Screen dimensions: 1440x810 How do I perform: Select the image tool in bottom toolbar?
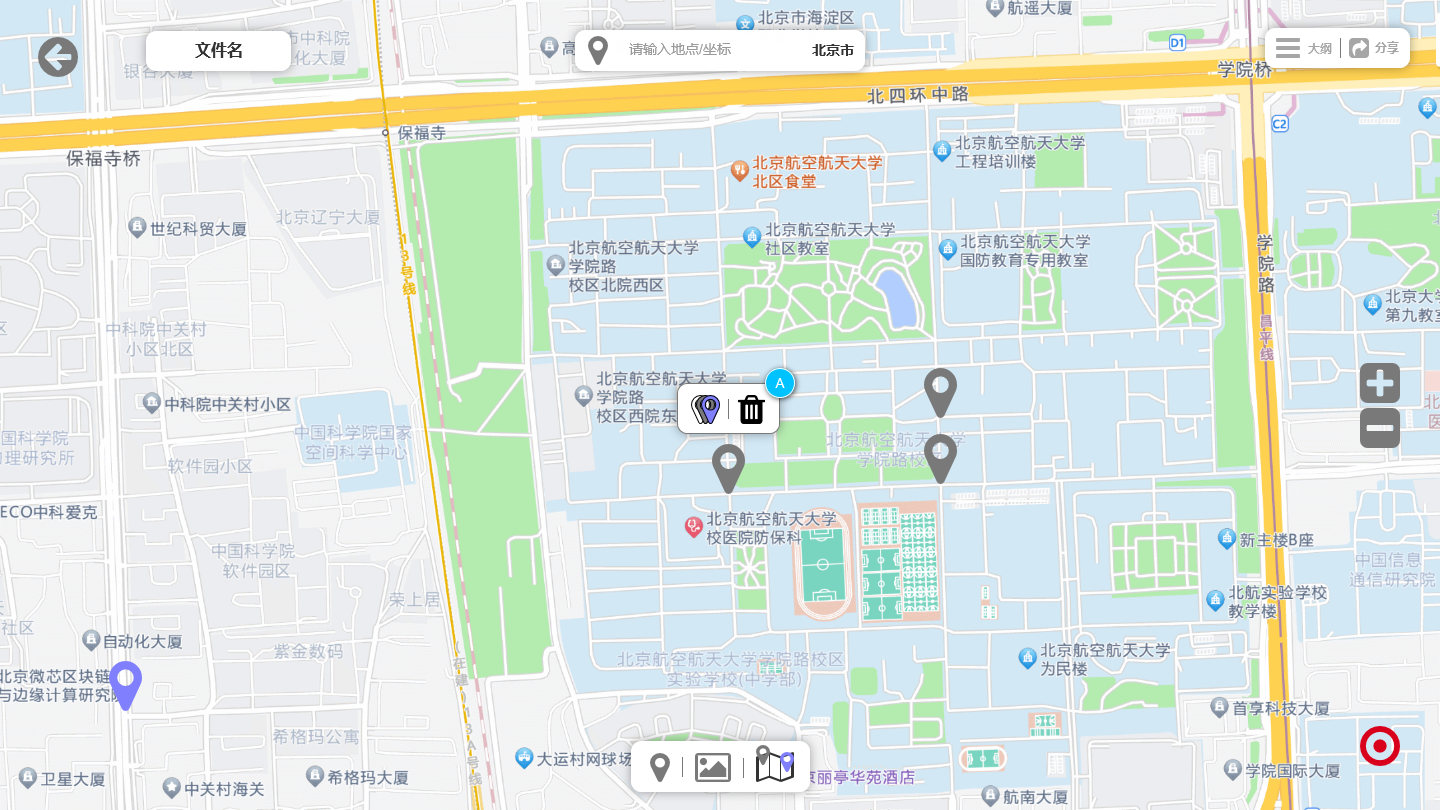712,767
